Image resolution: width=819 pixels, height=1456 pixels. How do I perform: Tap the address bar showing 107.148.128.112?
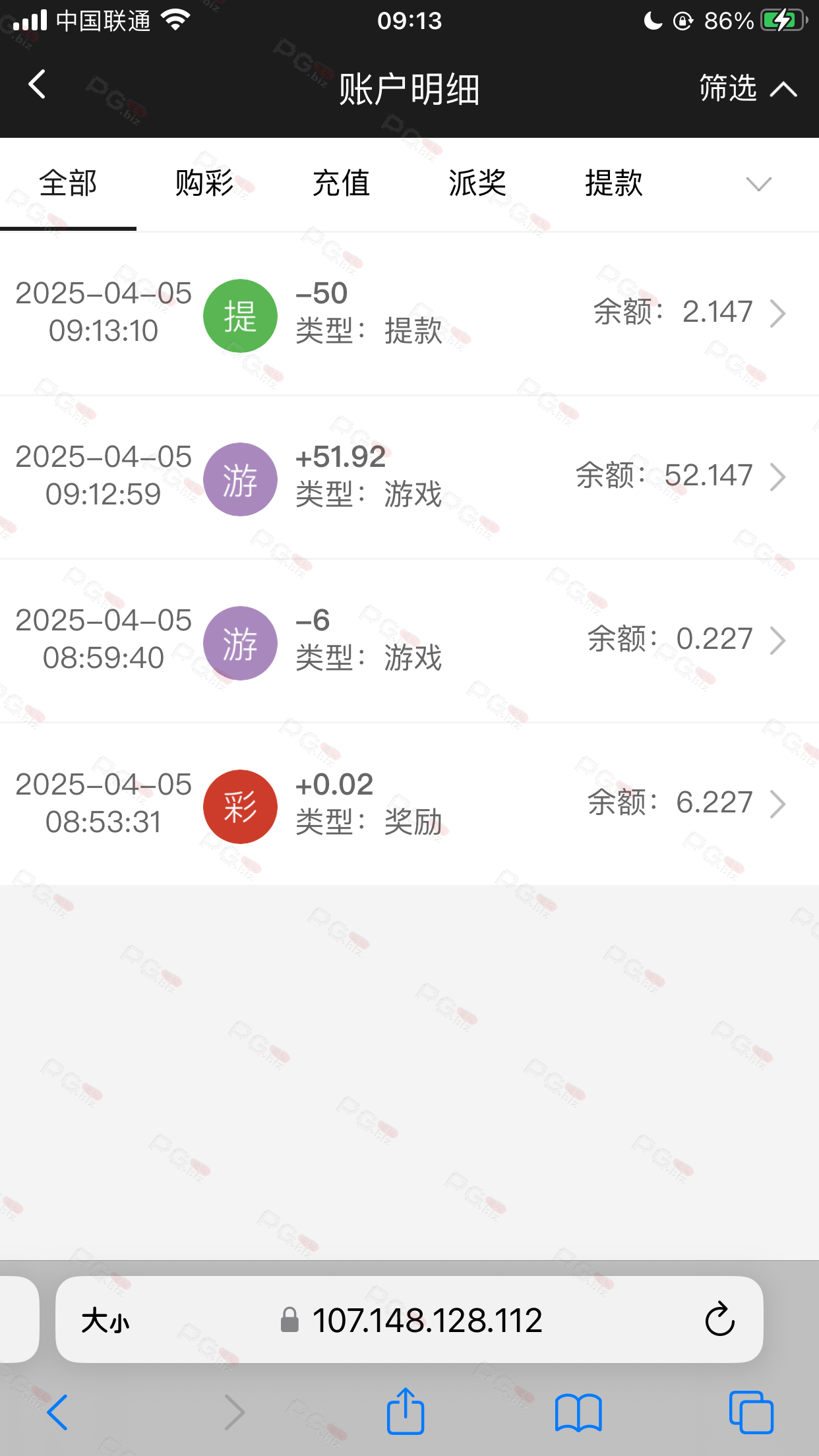pyautogui.click(x=409, y=1319)
